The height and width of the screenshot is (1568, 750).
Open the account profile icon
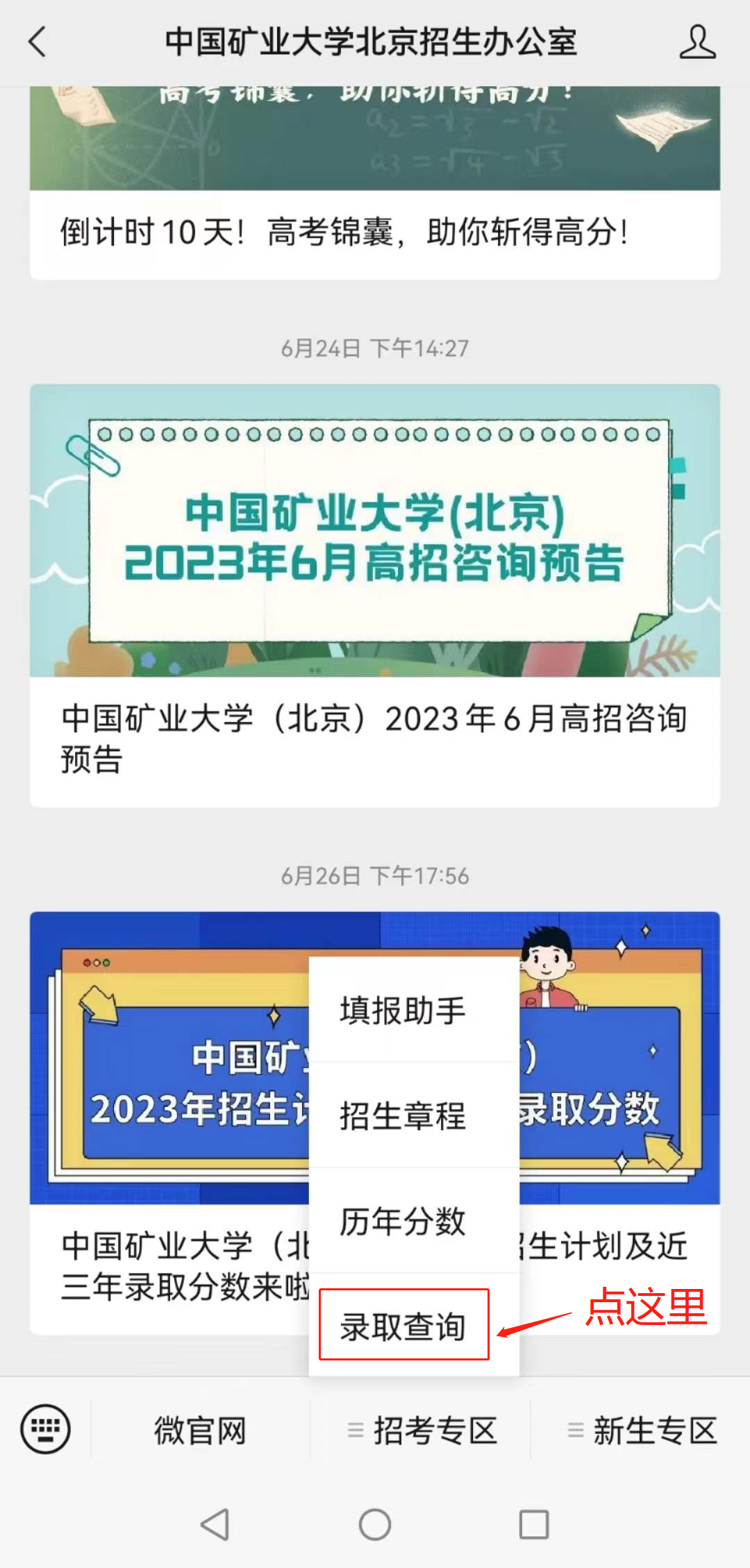(697, 42)
